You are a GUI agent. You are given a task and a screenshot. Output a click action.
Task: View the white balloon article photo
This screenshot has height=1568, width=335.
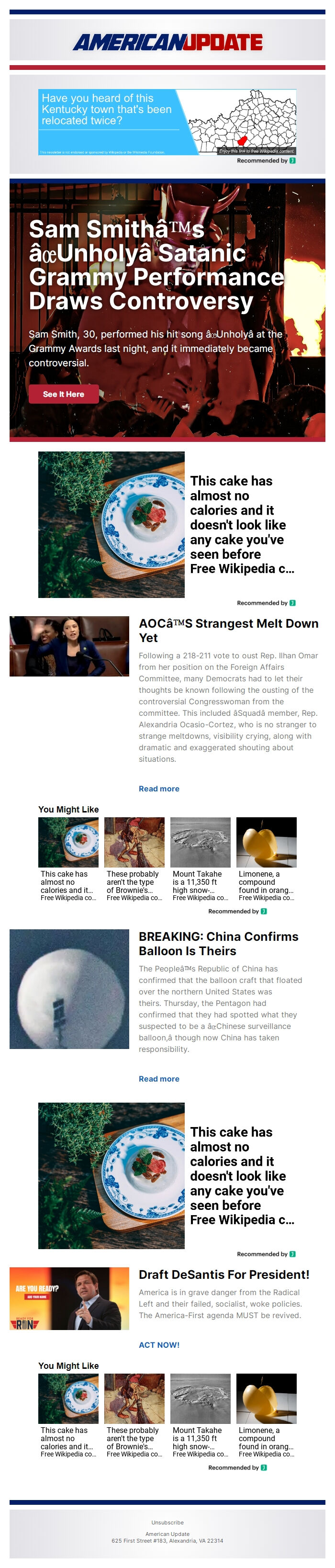[x=69, y=989]
